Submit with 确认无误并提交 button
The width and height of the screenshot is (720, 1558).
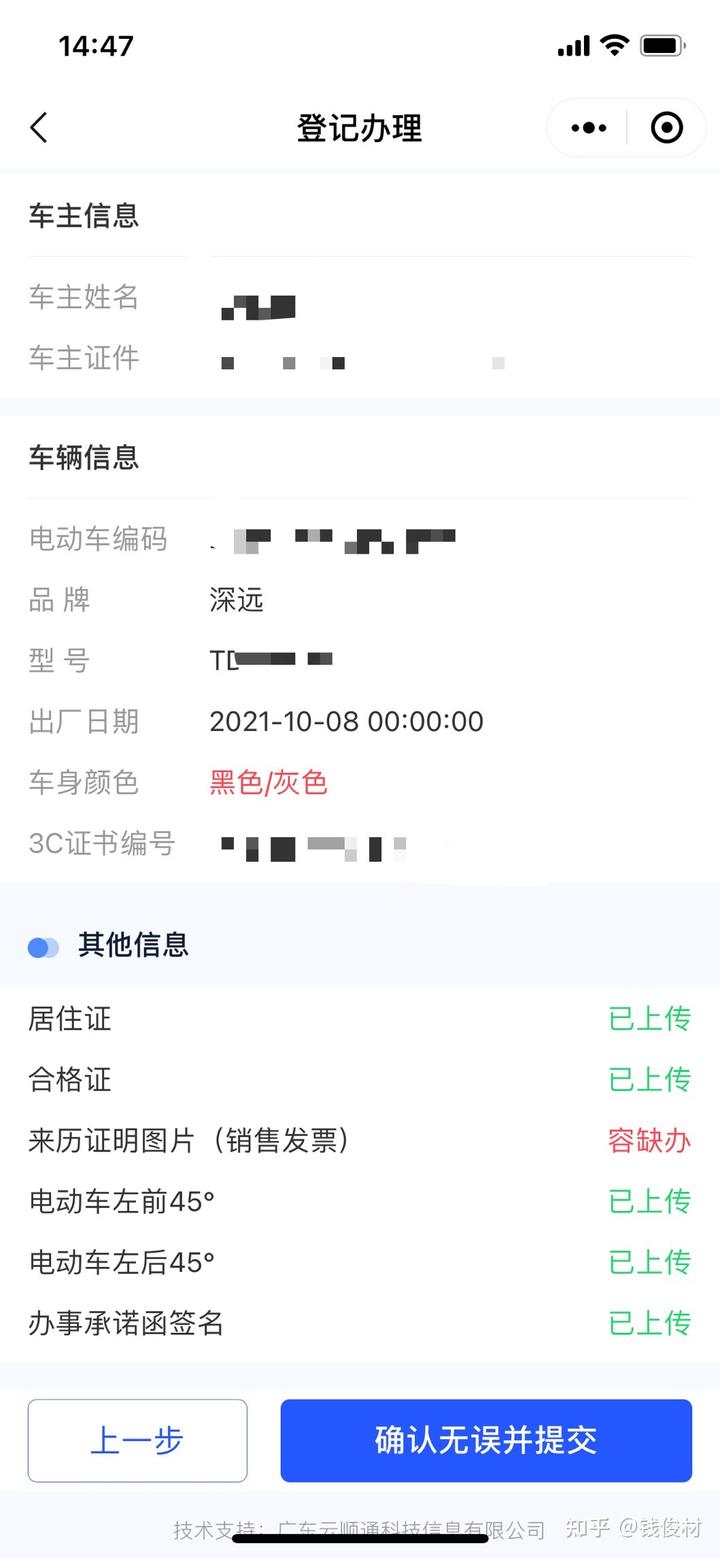point(486,1440)
